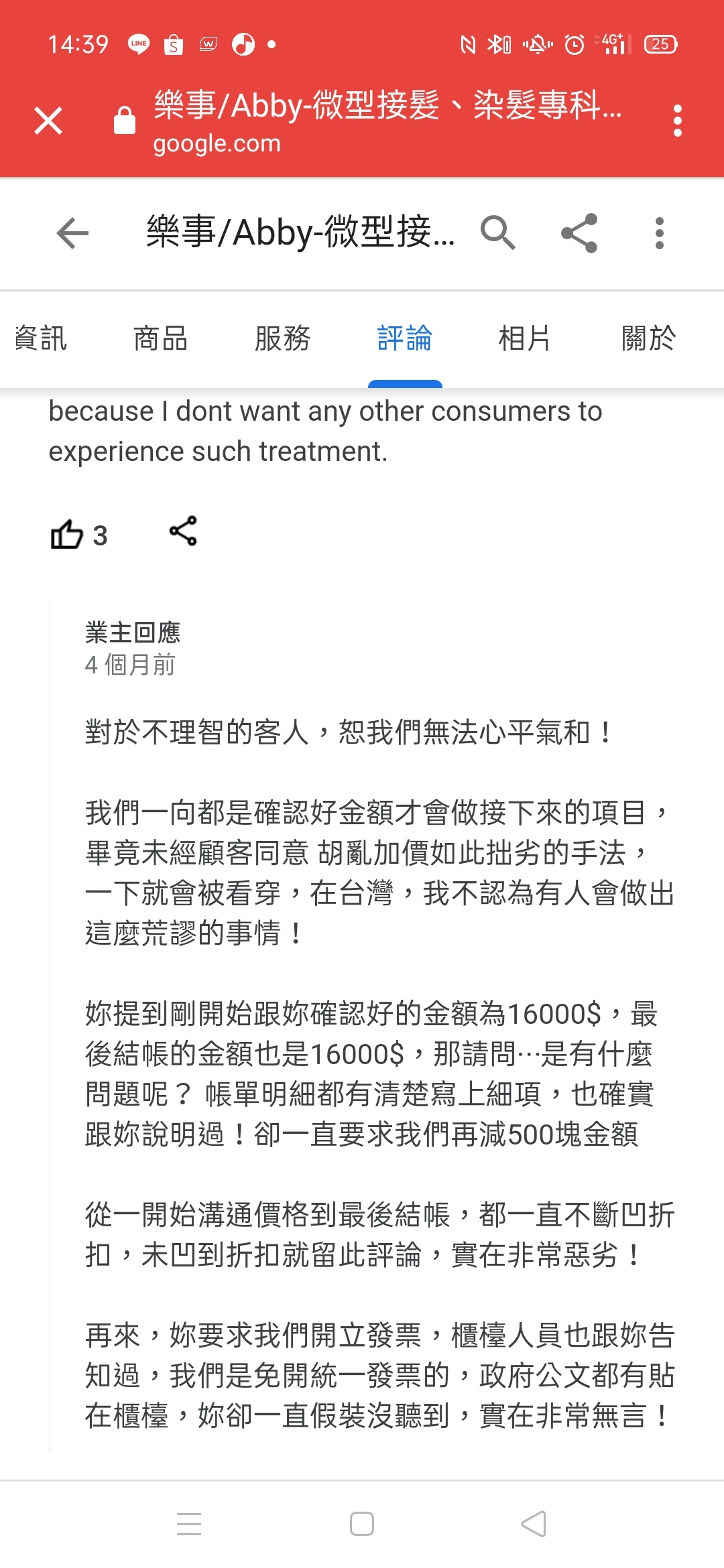Open the listing's more options menu
The image size is (724, 1568).
pos(660,233)
